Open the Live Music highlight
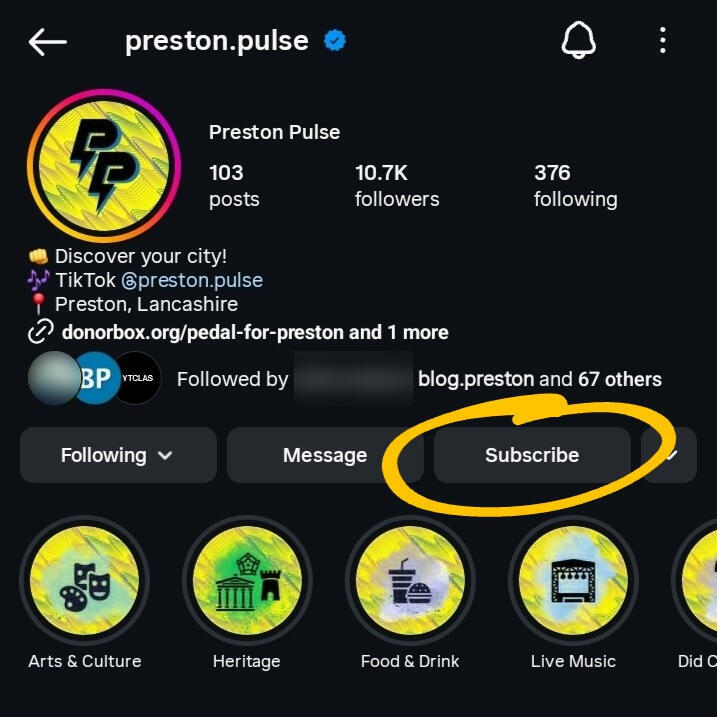717x717 pixels. click(573, 581)
